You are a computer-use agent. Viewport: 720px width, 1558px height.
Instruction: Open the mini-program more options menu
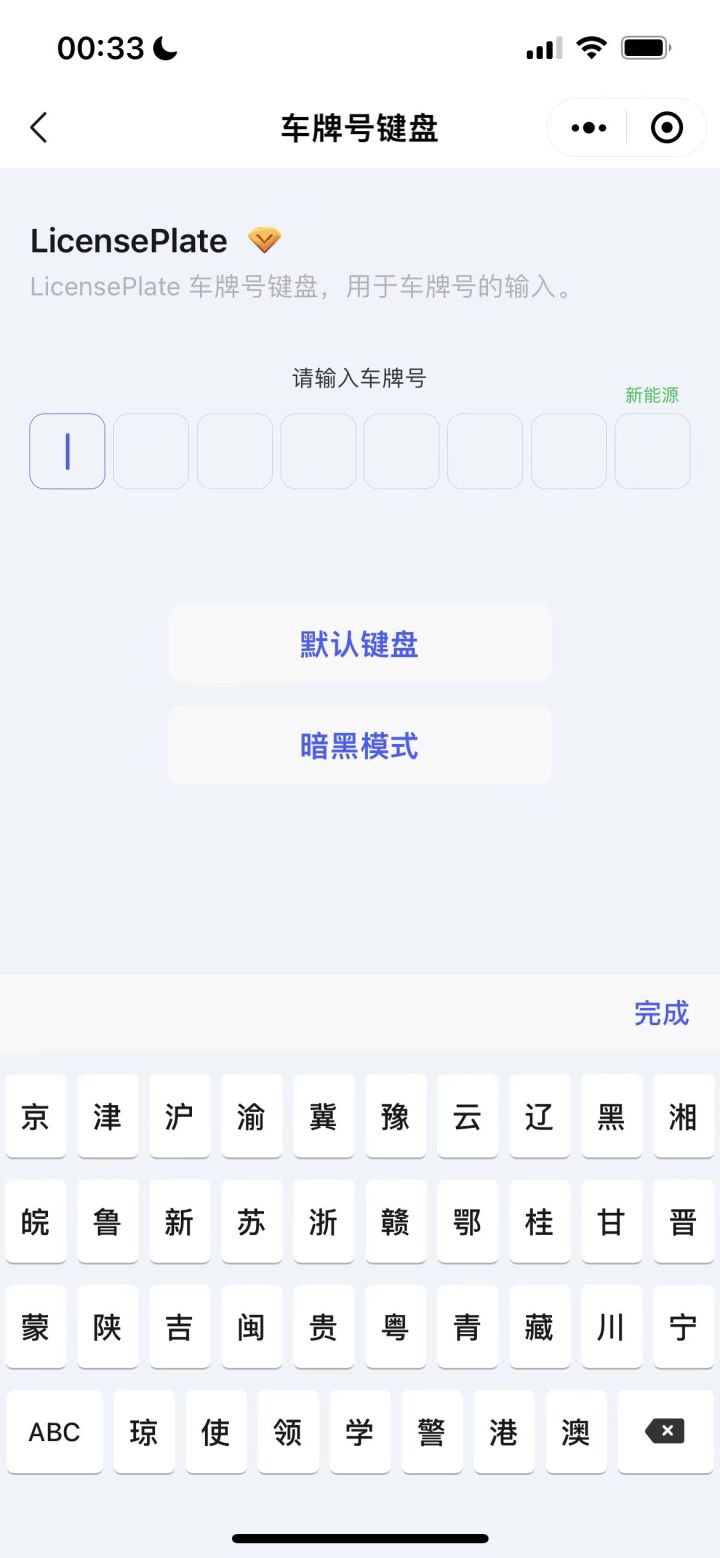588,128
